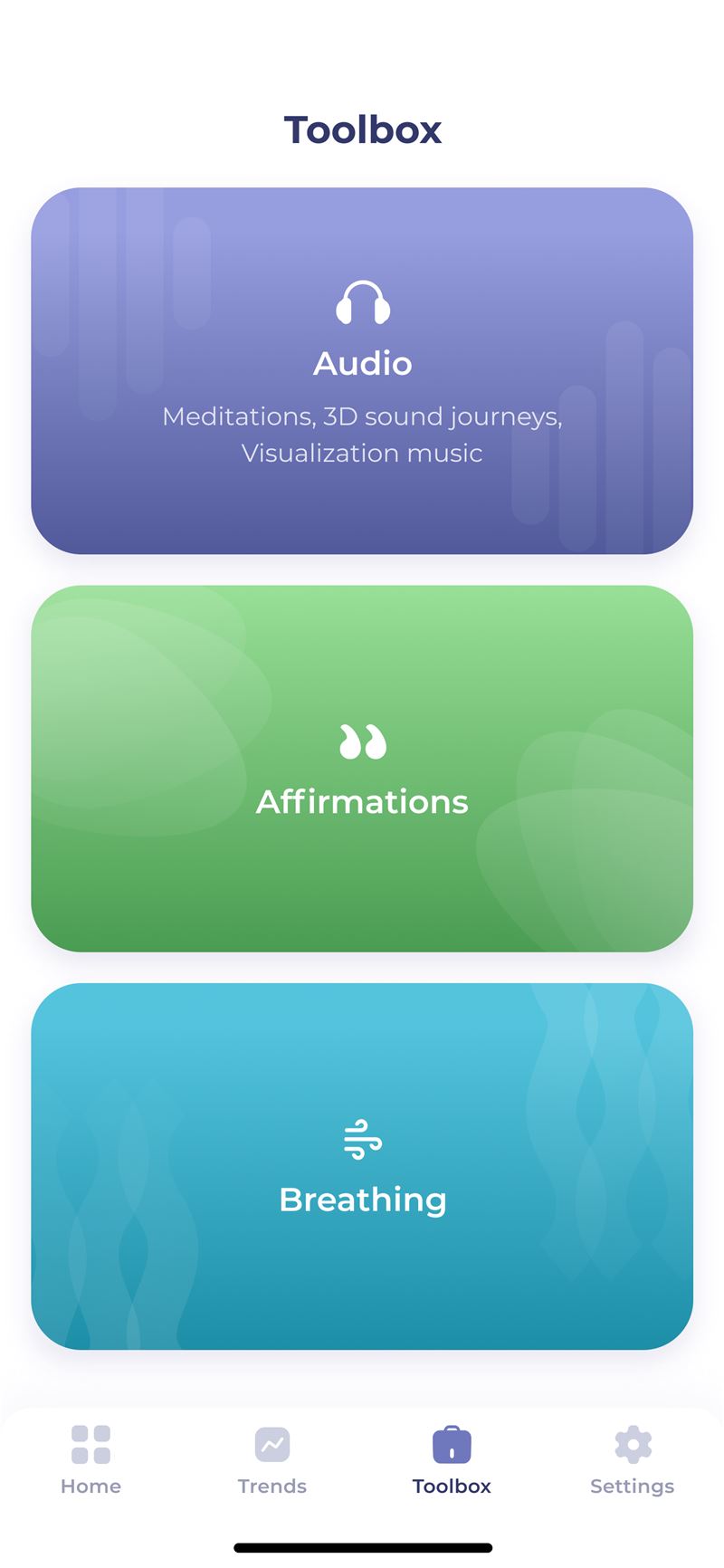Open the Audio card
Viewport: 724px width, 1568px height.
362,370
